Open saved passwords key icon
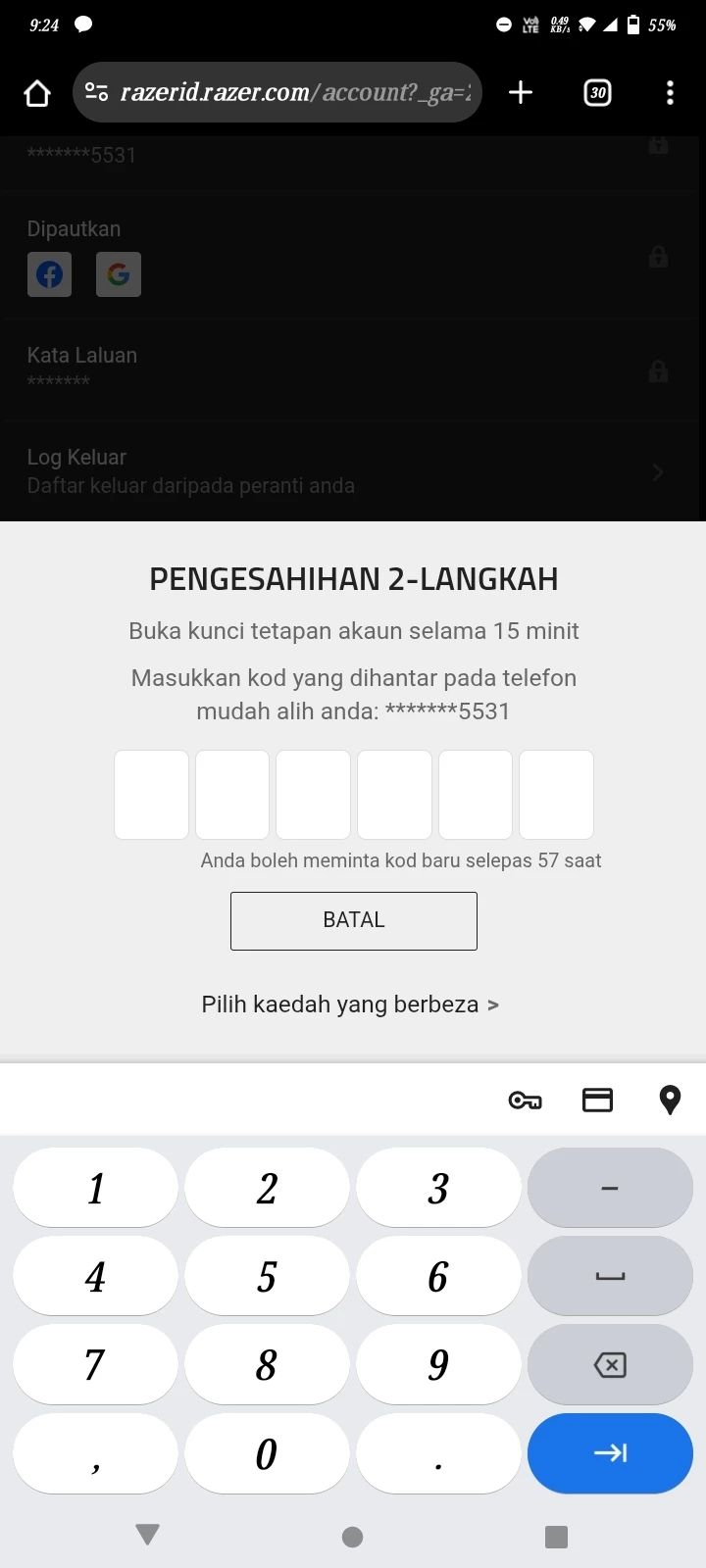Viewport: 706px width, 1568px height. coord(525,1101)
